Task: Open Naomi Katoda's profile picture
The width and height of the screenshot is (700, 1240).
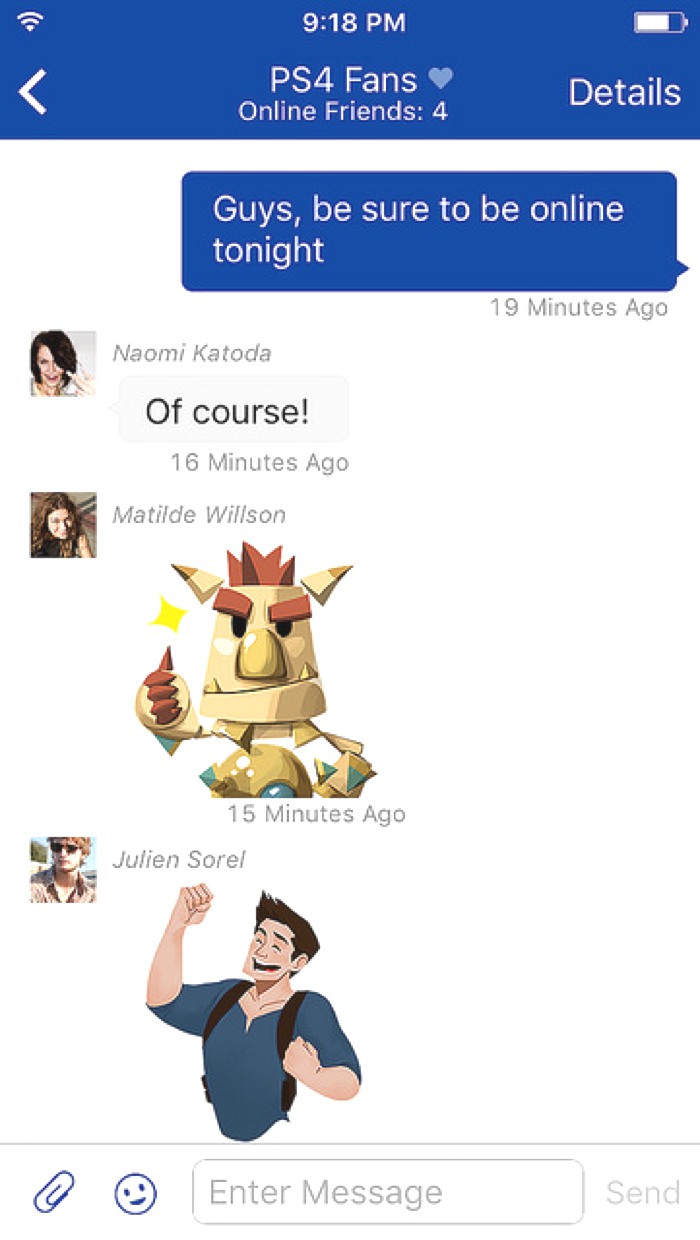Action: click(x=63, y=364)
